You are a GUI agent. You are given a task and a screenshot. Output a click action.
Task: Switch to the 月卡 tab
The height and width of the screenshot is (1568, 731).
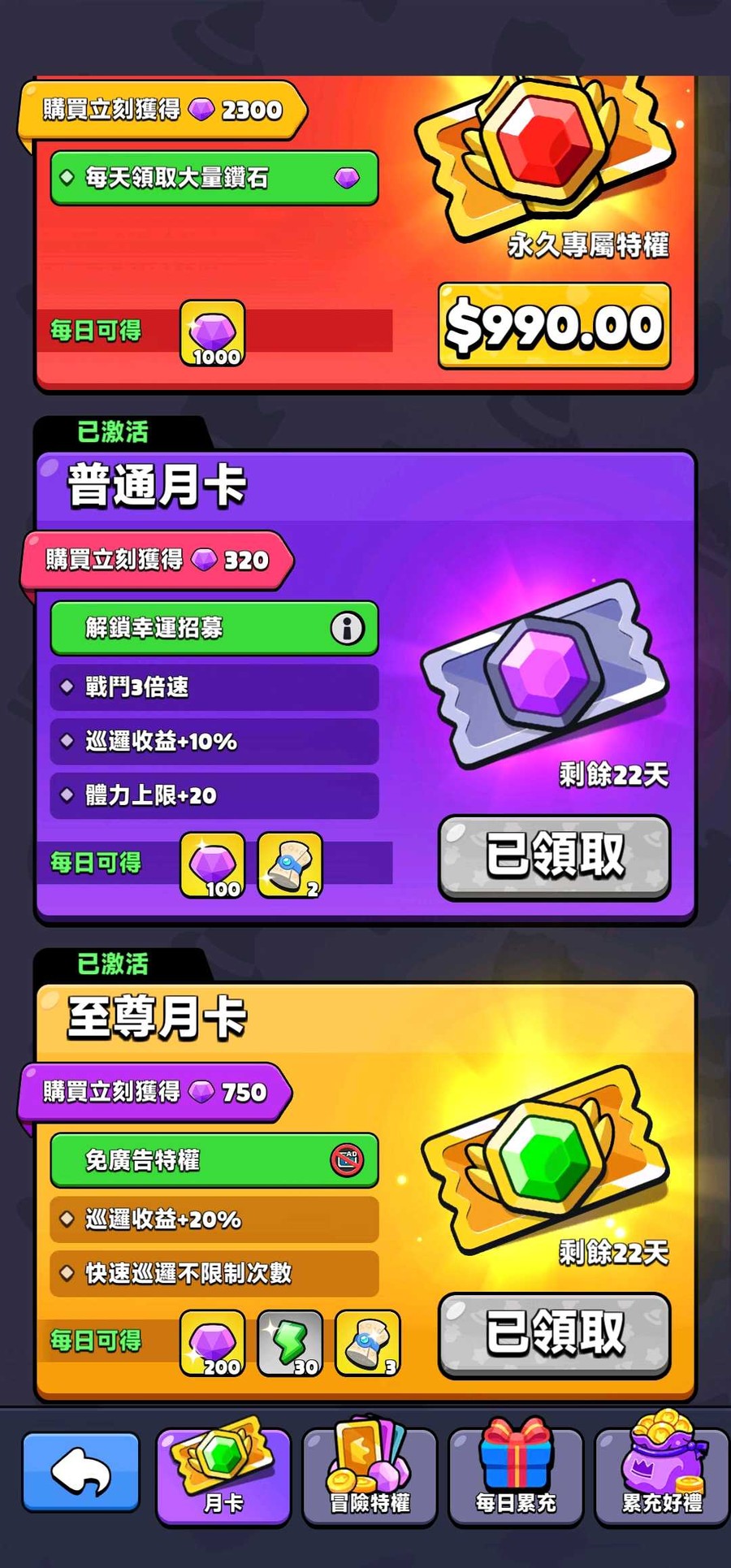[223, 1475]
